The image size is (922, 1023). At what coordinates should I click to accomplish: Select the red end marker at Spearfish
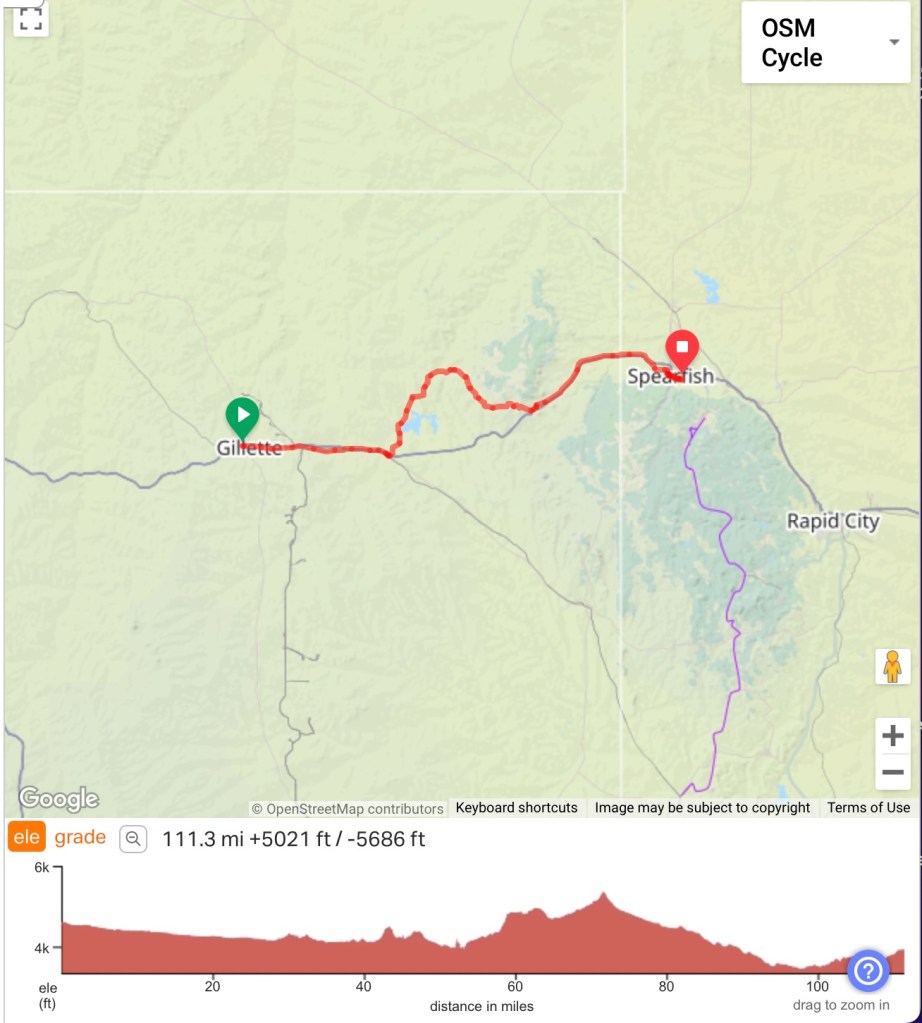(x=683, y=350)
